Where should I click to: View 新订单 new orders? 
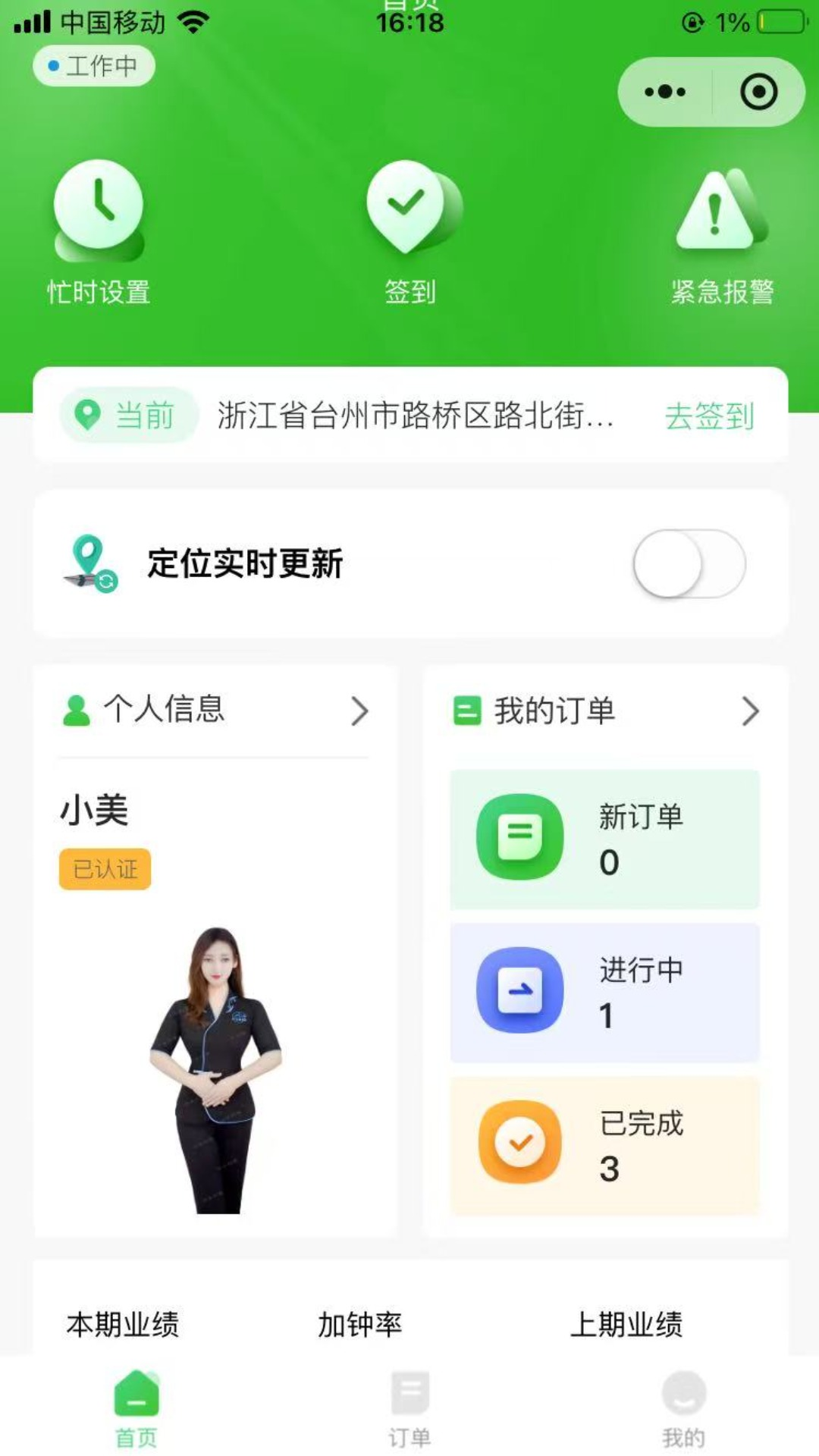[x=605, y=839]
